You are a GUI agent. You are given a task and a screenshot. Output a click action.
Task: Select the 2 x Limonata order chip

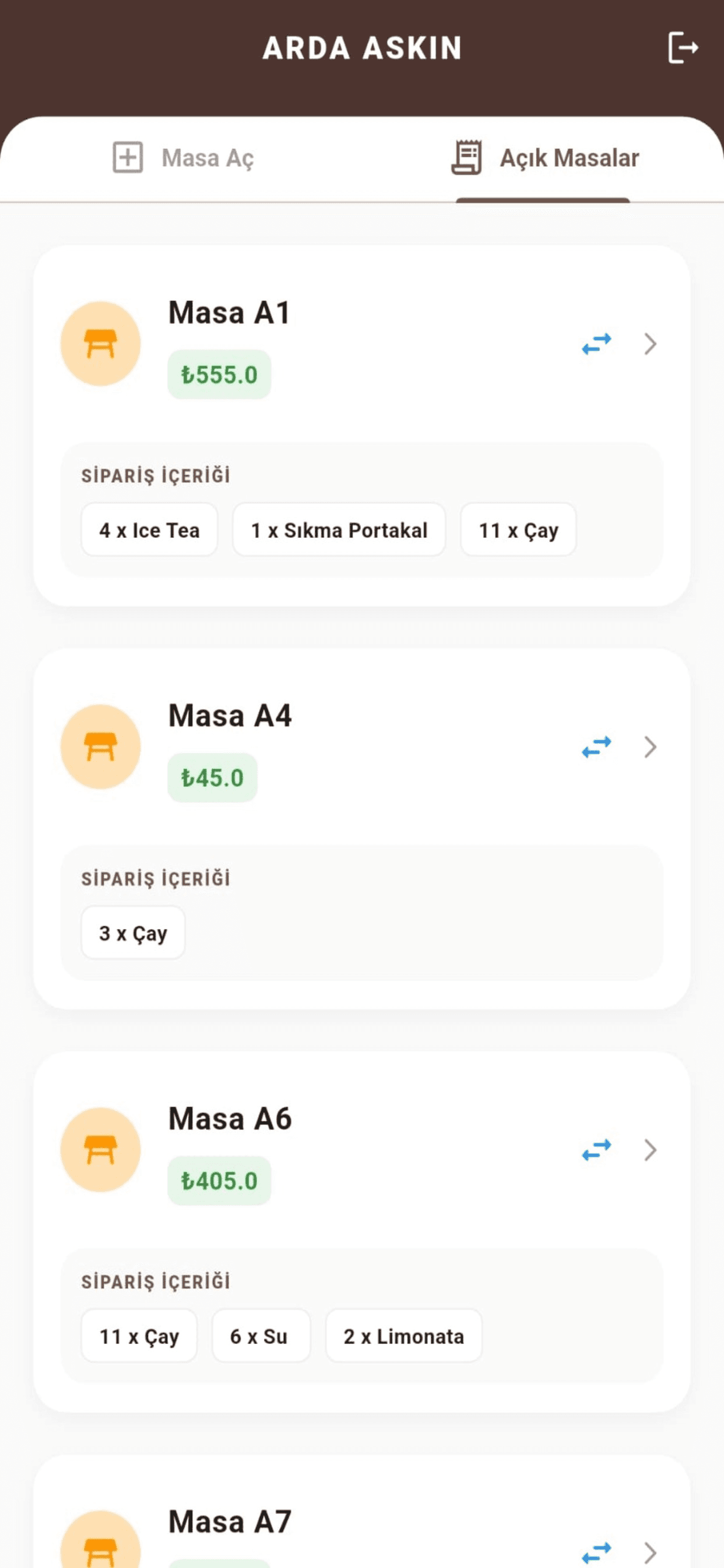pos(403,1336)
